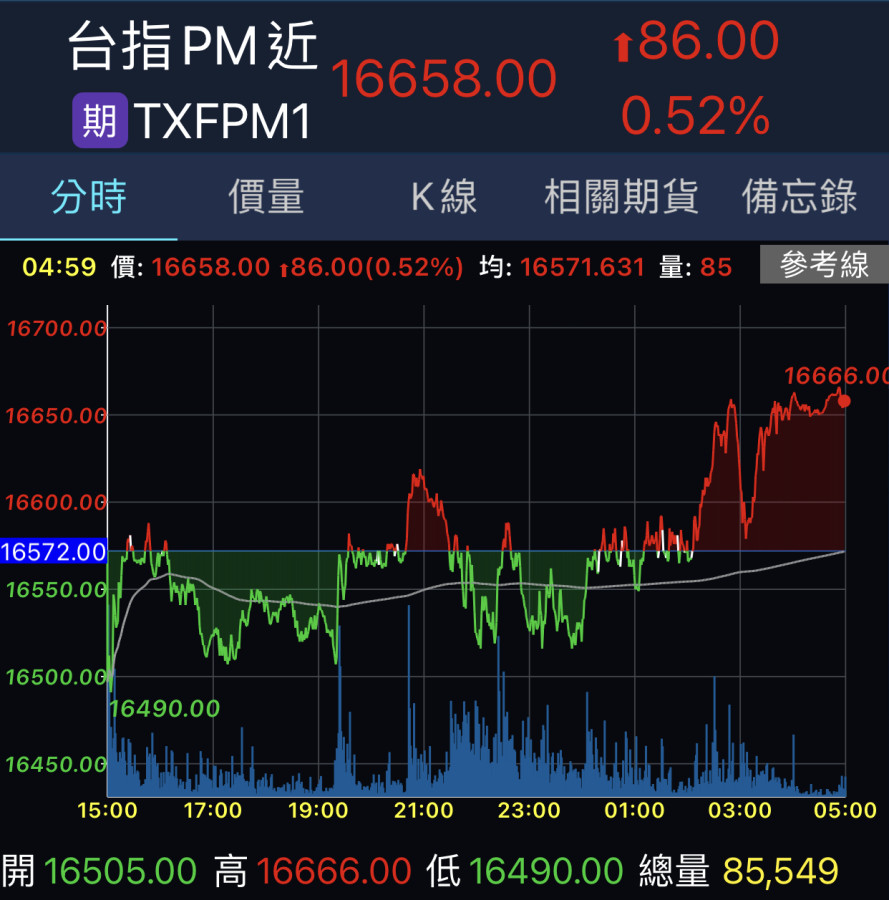Switch to the 分時 tab

[x=89, y=197]
